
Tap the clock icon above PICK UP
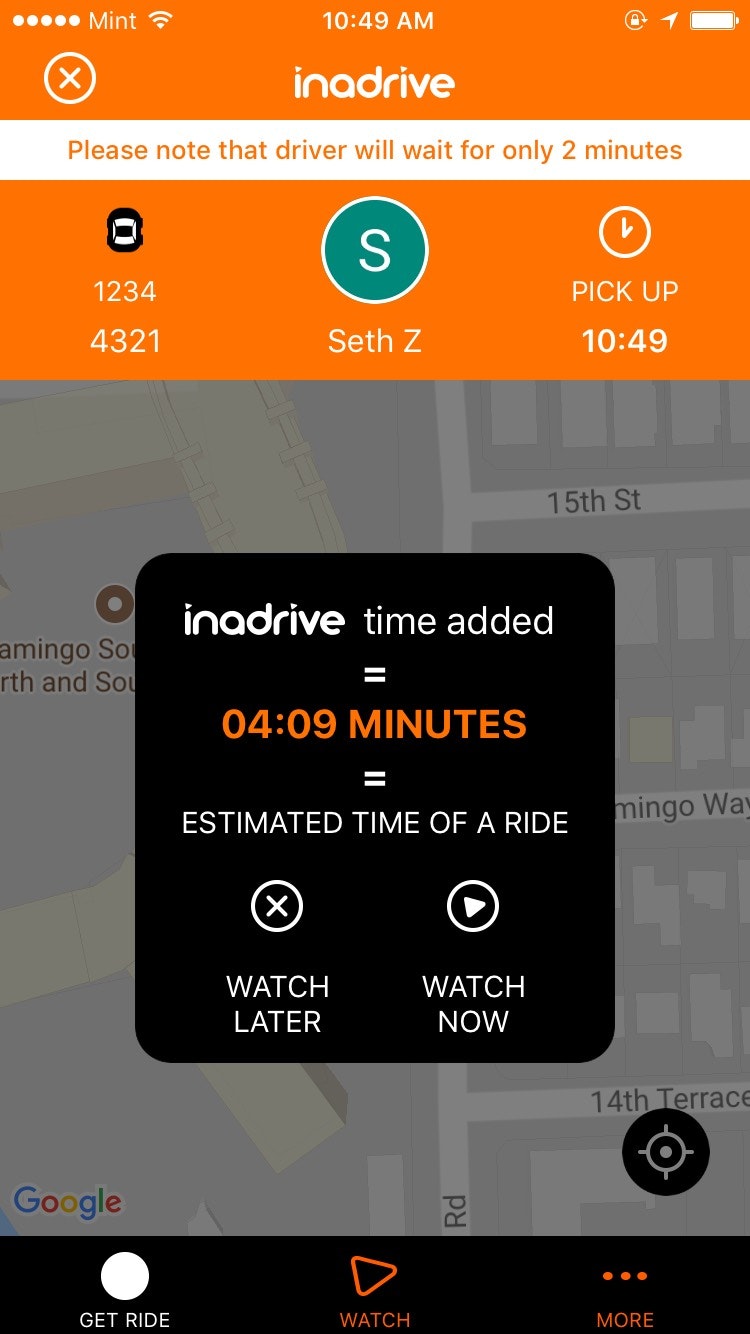pyautogui.click(x=626, y=231)
